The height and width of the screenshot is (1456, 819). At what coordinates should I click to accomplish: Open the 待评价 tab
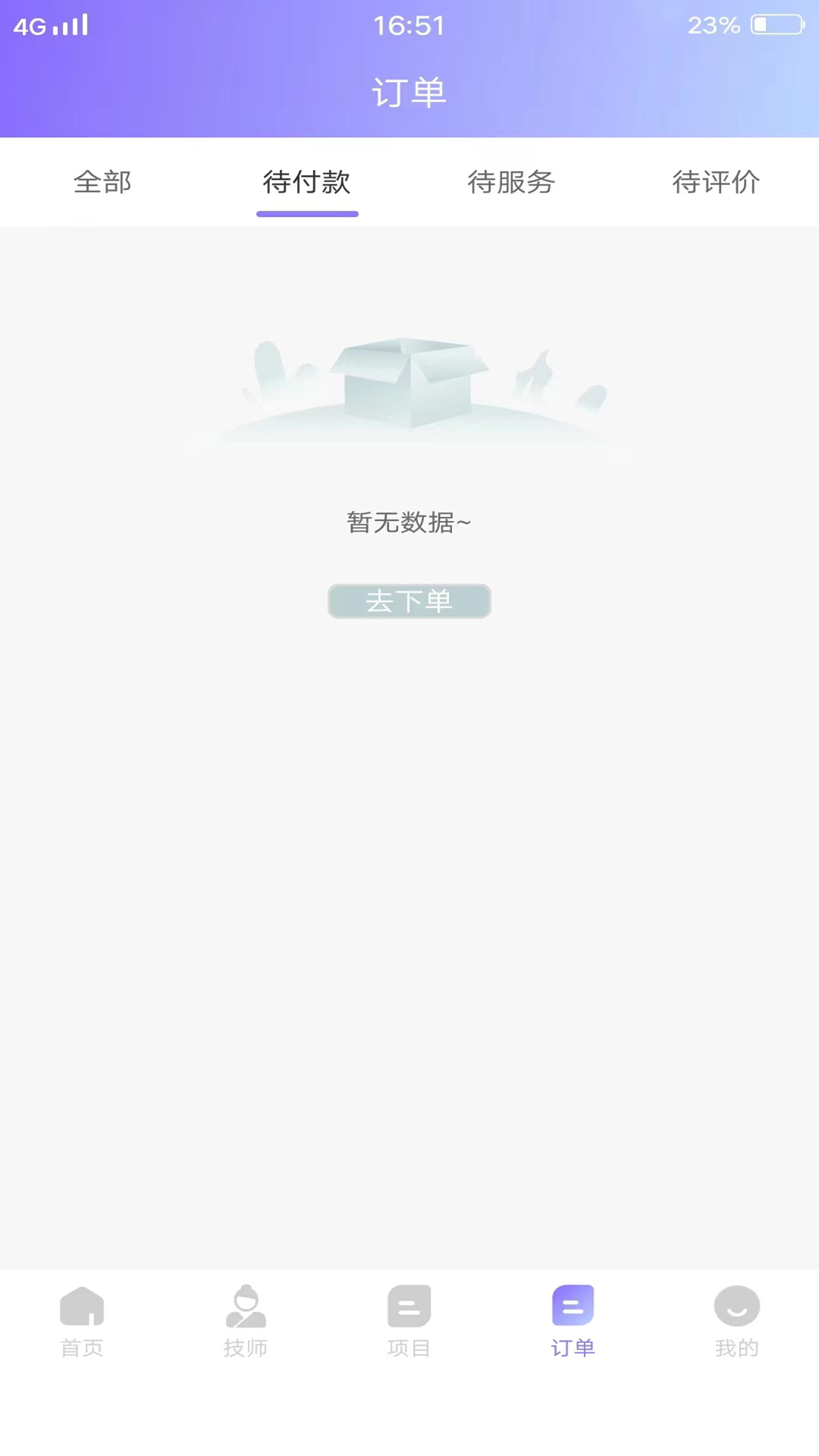[717, 183]
